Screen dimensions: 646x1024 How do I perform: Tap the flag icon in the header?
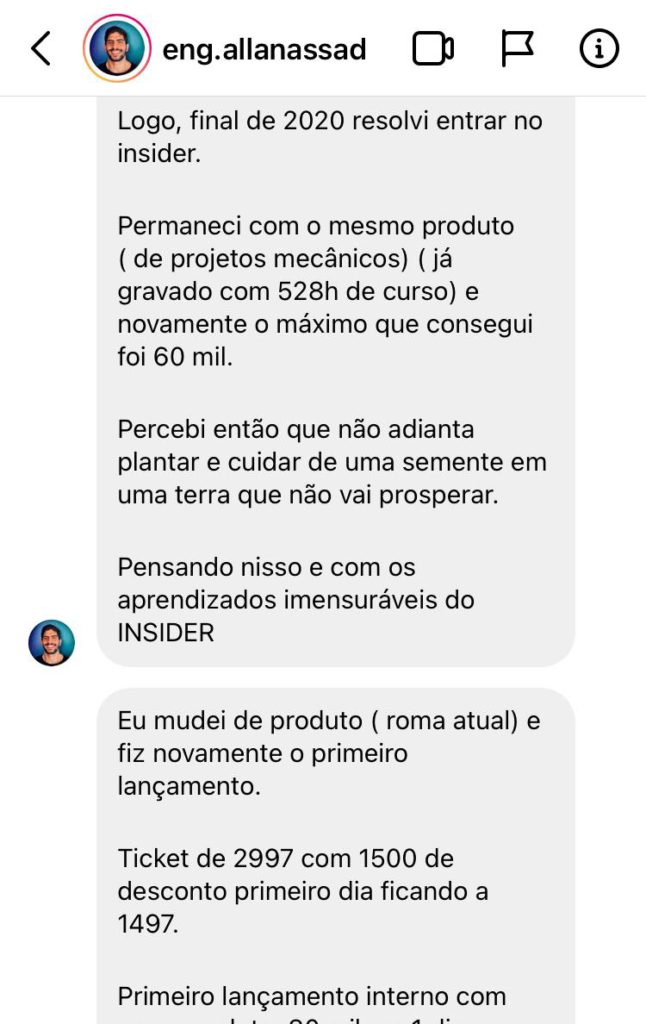click(x=516, y=48)
